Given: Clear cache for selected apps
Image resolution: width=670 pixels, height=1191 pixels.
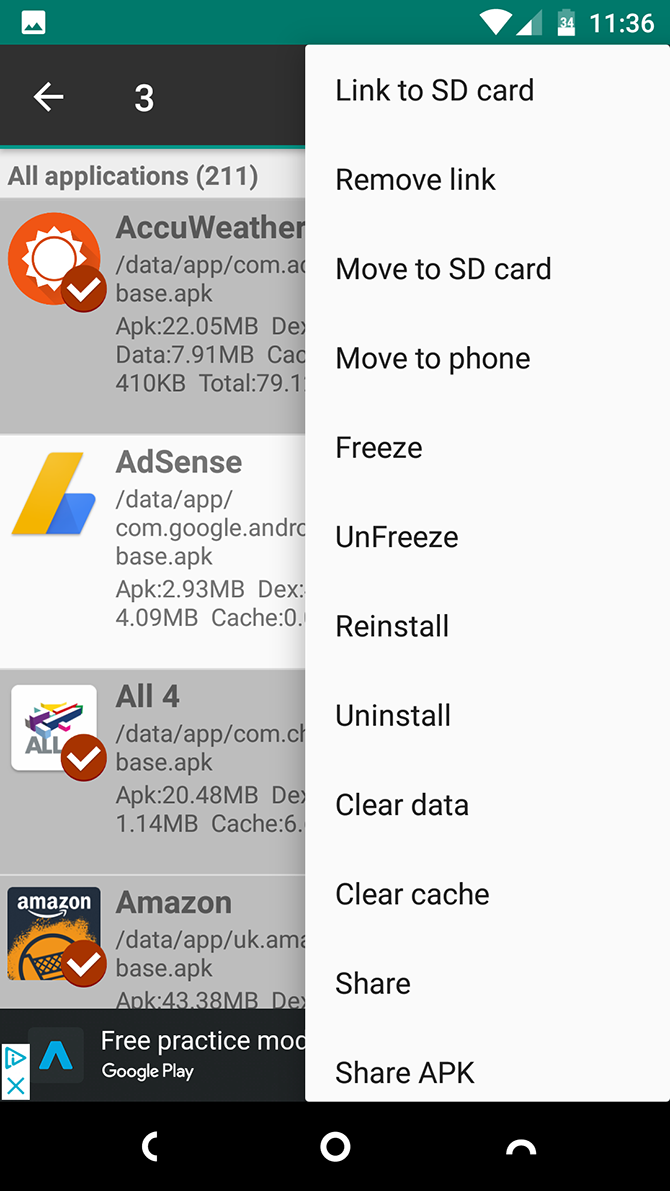Looking at the screenshot, I should [412, 894].
